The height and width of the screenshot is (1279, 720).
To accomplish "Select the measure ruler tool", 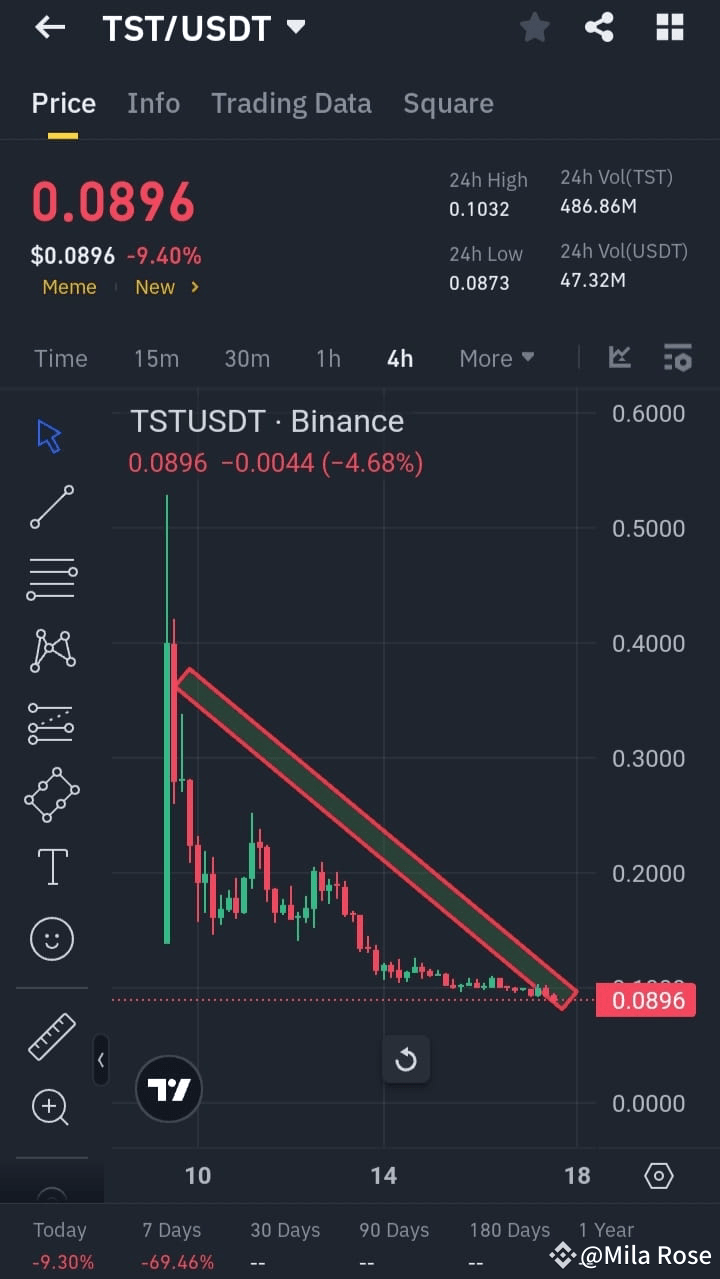I will click(x=51, y=1035).
